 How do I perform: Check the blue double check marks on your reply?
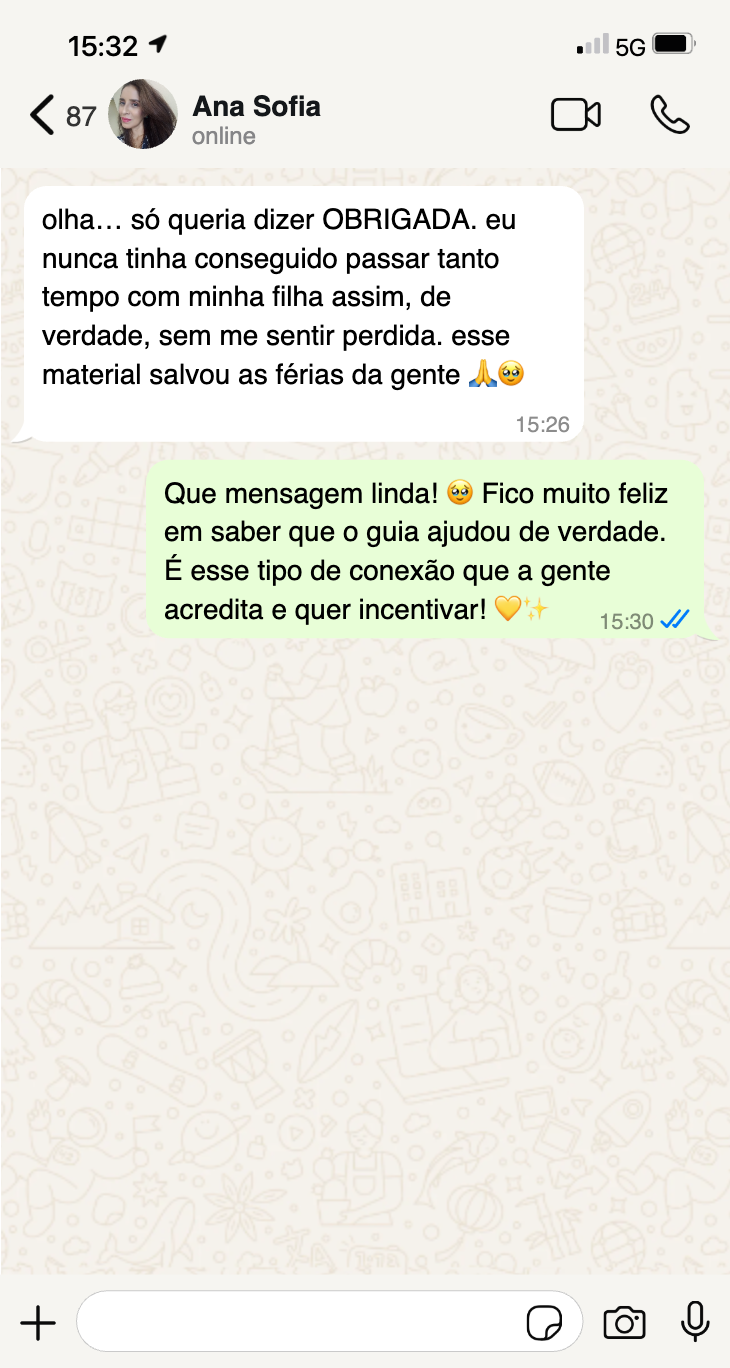pos(673,620)
